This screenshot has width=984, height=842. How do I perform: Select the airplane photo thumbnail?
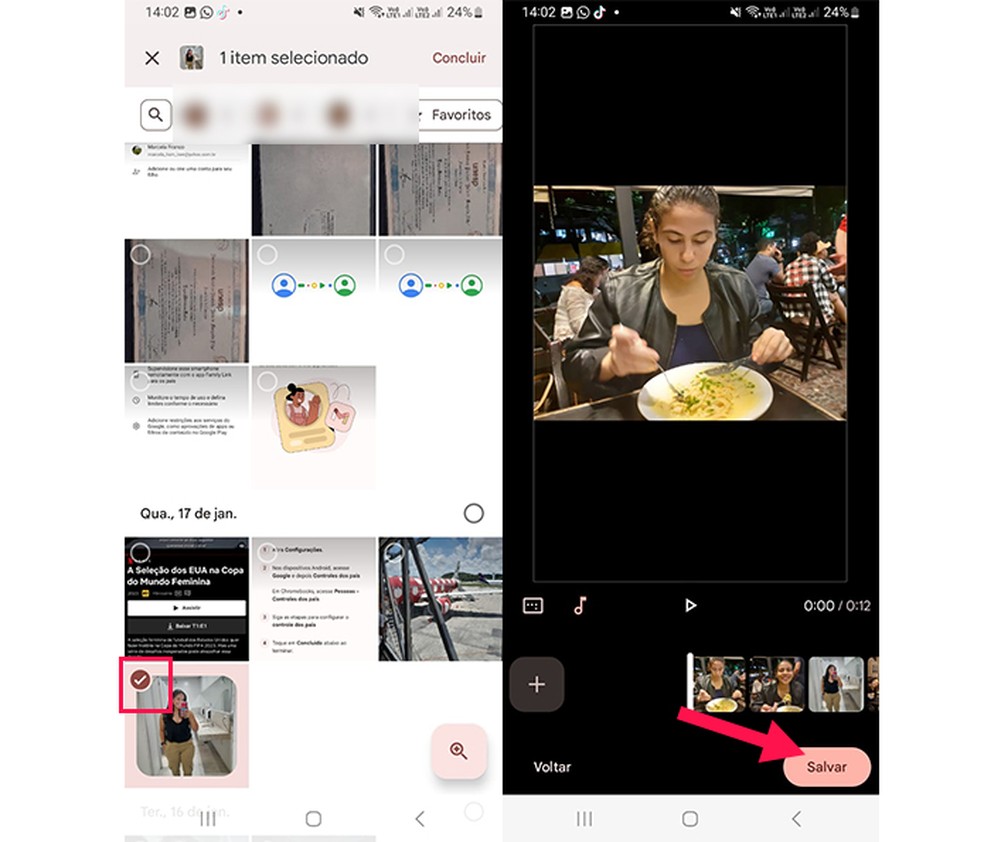tap(440, 598)
